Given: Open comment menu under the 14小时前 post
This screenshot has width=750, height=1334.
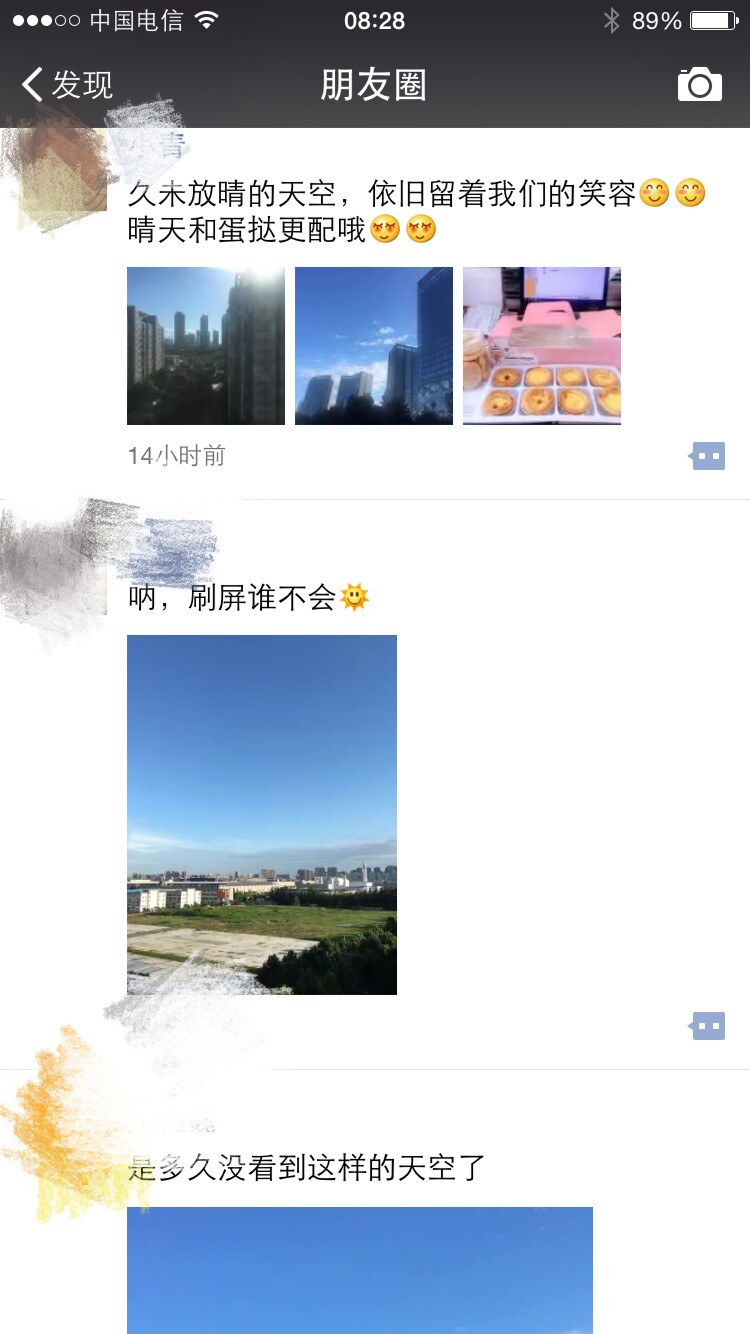Looking at the screenshot, I should tap(708, 456).
